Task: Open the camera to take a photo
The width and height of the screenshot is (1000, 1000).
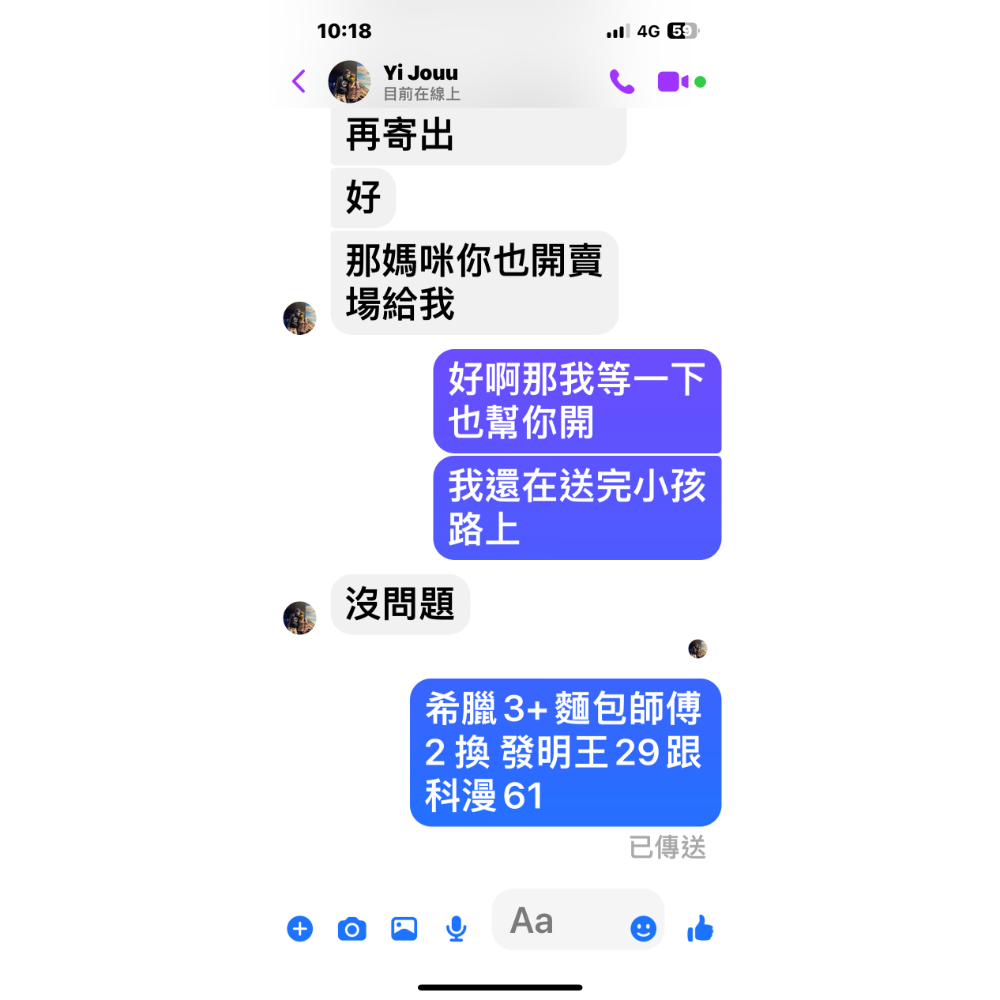Action: [352, 929]
